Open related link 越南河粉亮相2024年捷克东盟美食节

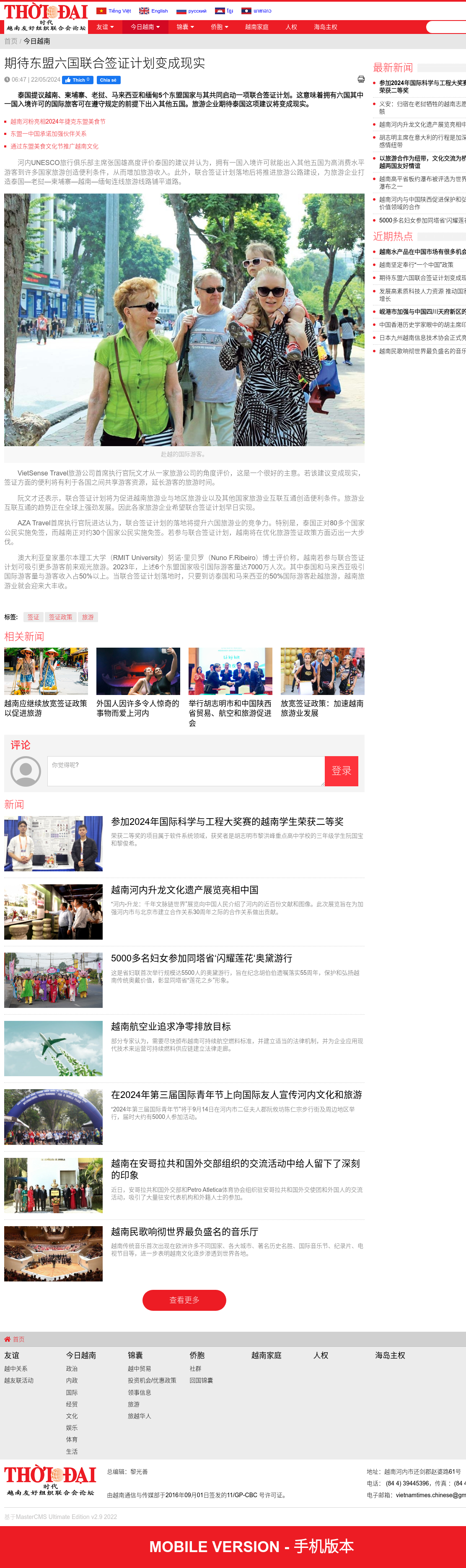(58, 122)
